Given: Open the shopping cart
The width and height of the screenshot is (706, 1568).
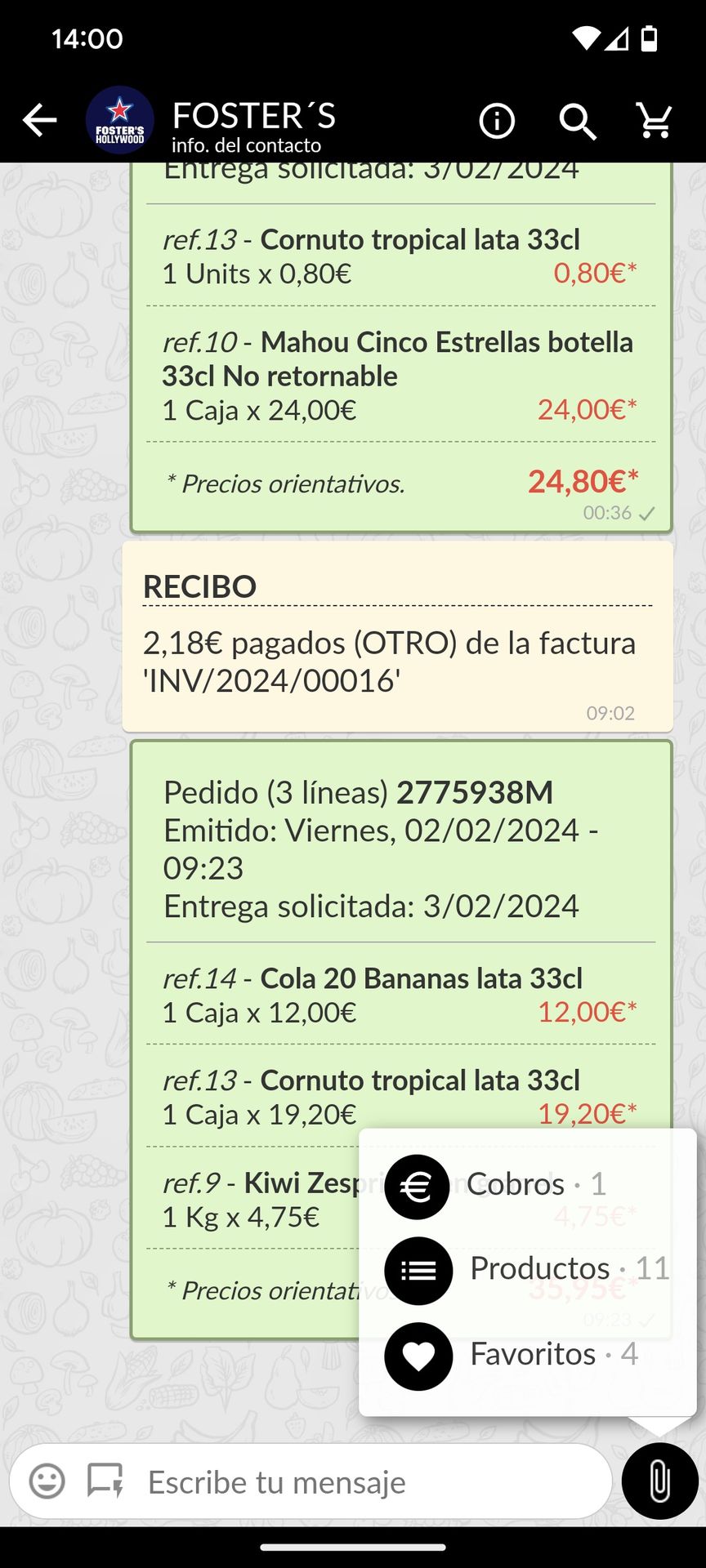Looking at the screenshot, I should point(655,121).
